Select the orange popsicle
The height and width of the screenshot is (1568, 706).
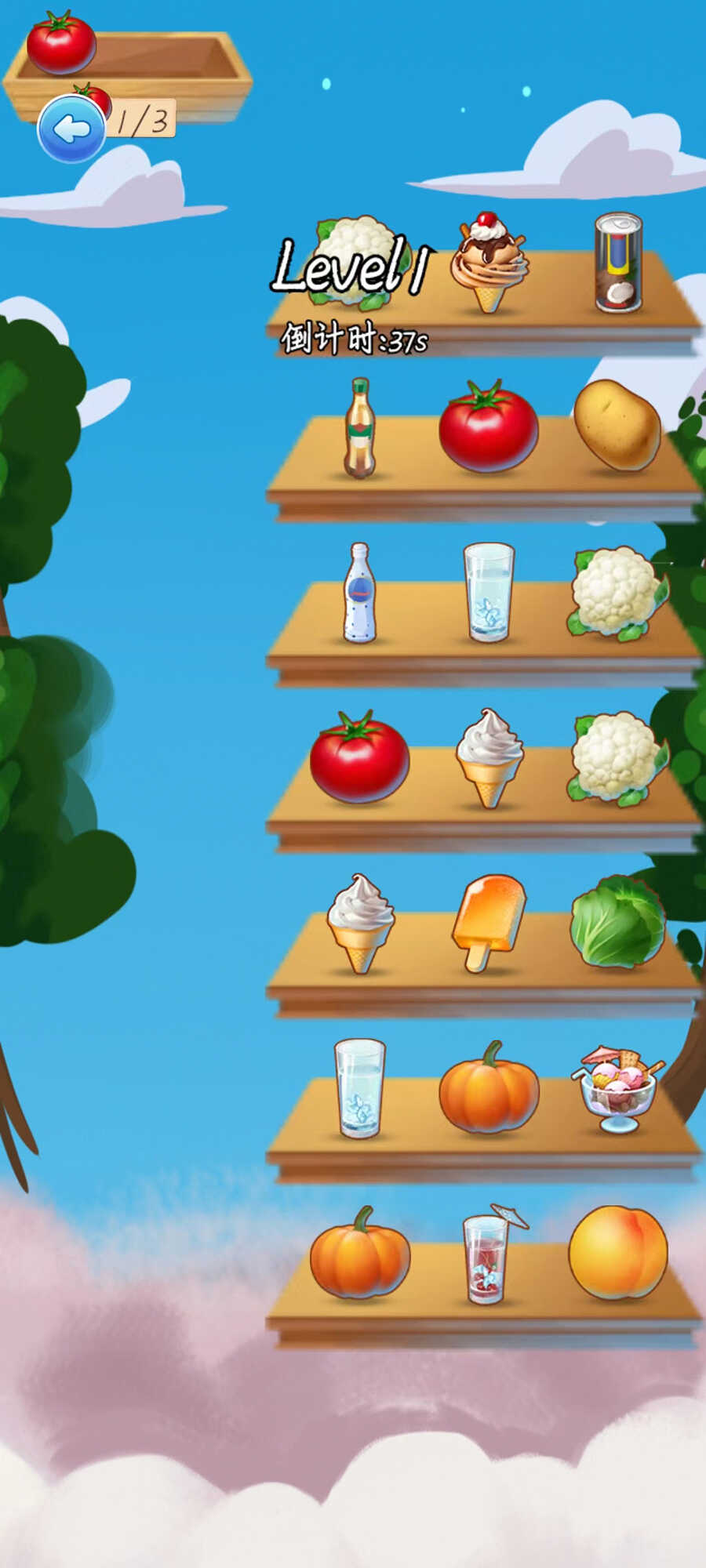[488, 921]
